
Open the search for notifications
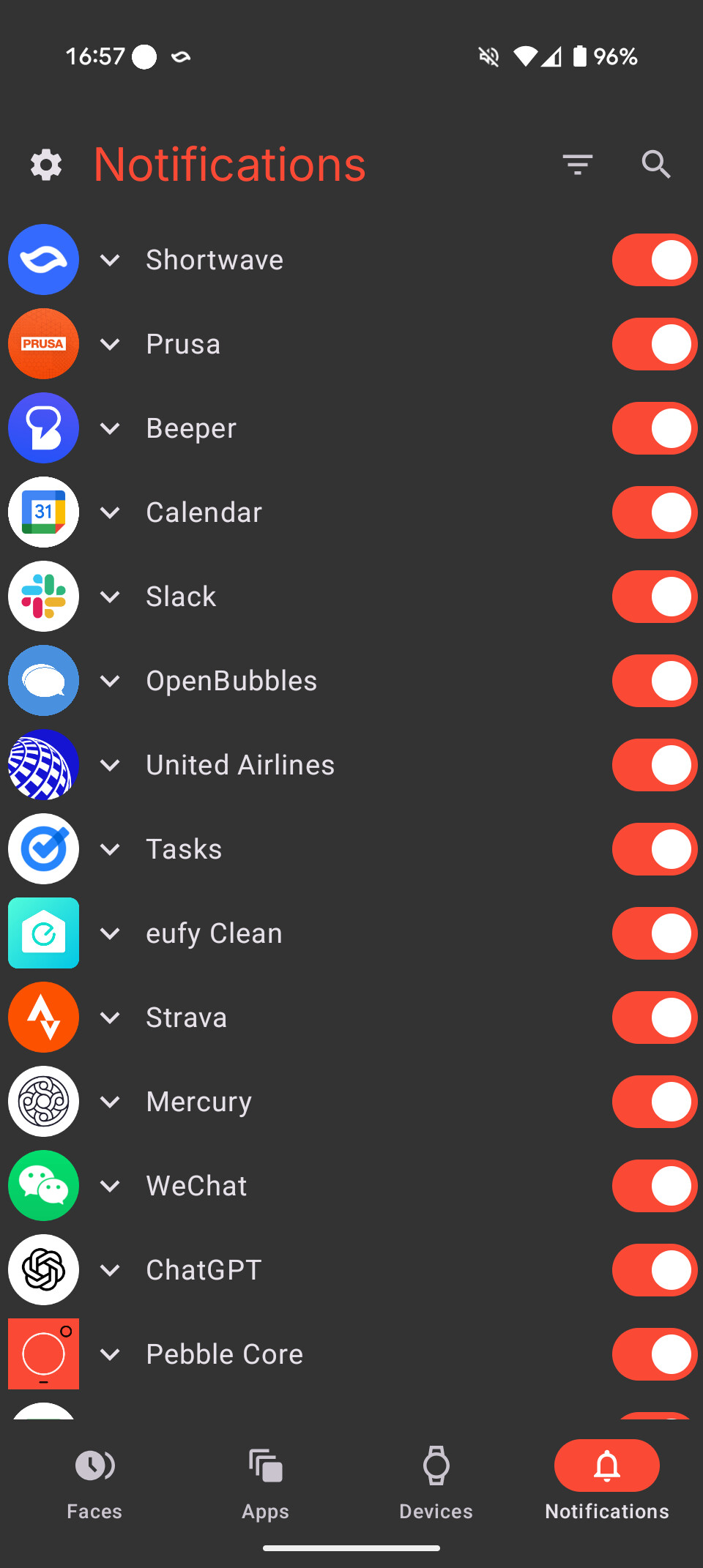655,164
